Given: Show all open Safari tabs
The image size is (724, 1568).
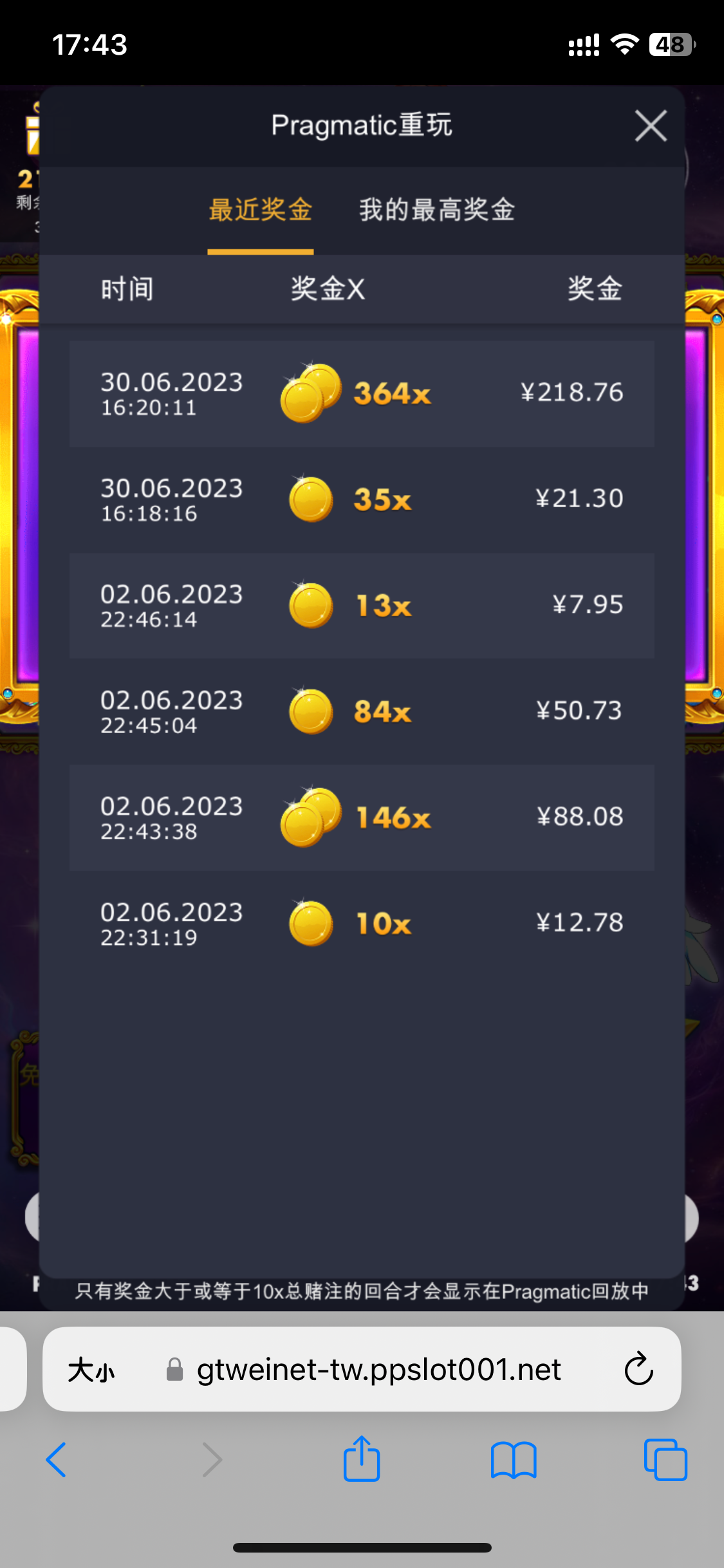Looking at the screenshot, I should coord(665,1459).
